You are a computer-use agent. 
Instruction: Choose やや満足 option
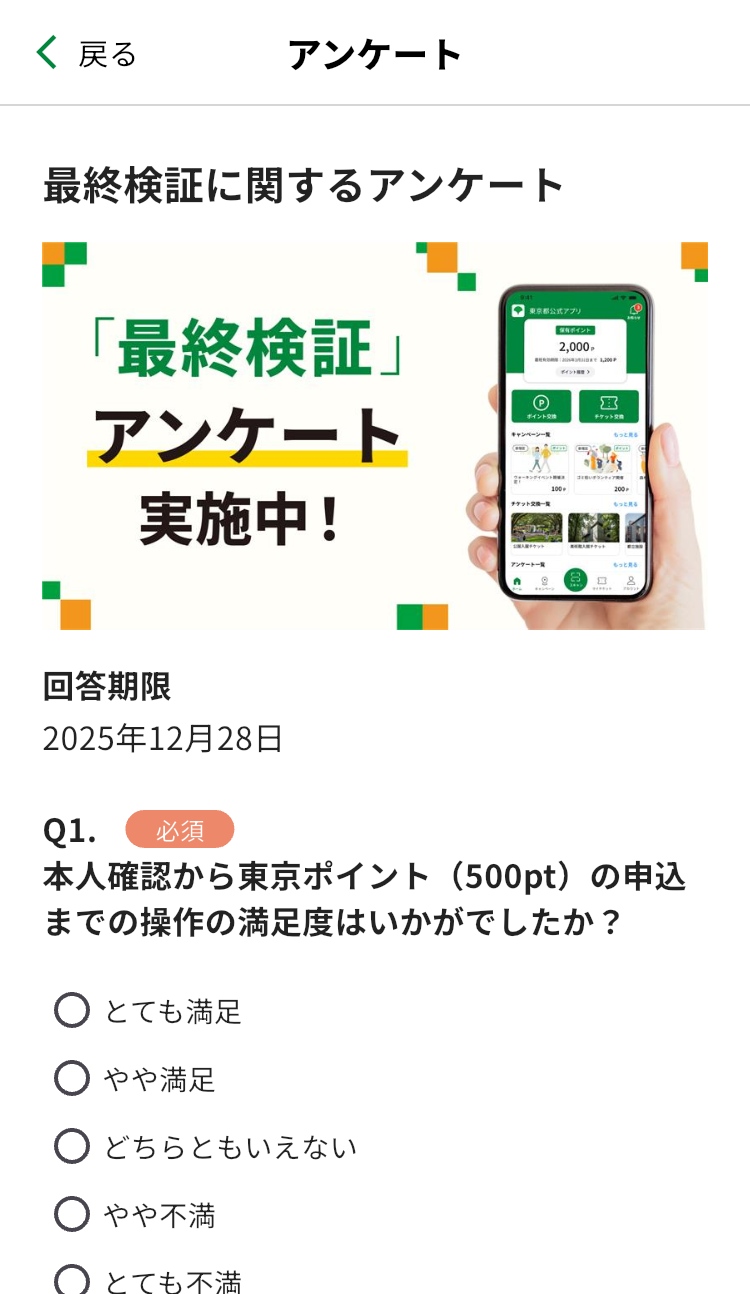tap(72, 1078)
